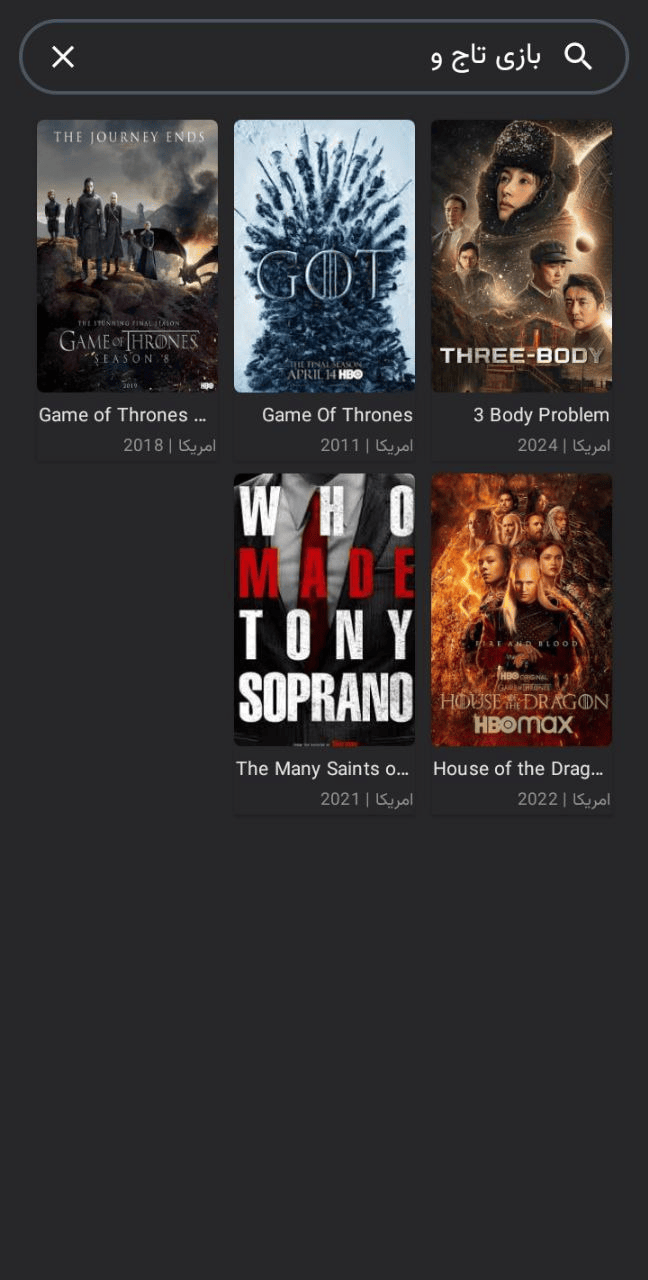
Task: Edit the search query field
Action: 320,57
